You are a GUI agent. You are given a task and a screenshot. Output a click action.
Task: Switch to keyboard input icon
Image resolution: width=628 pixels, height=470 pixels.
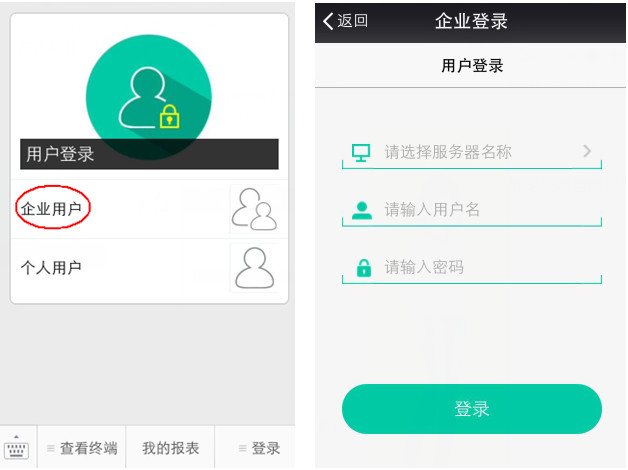coord(17,448)
